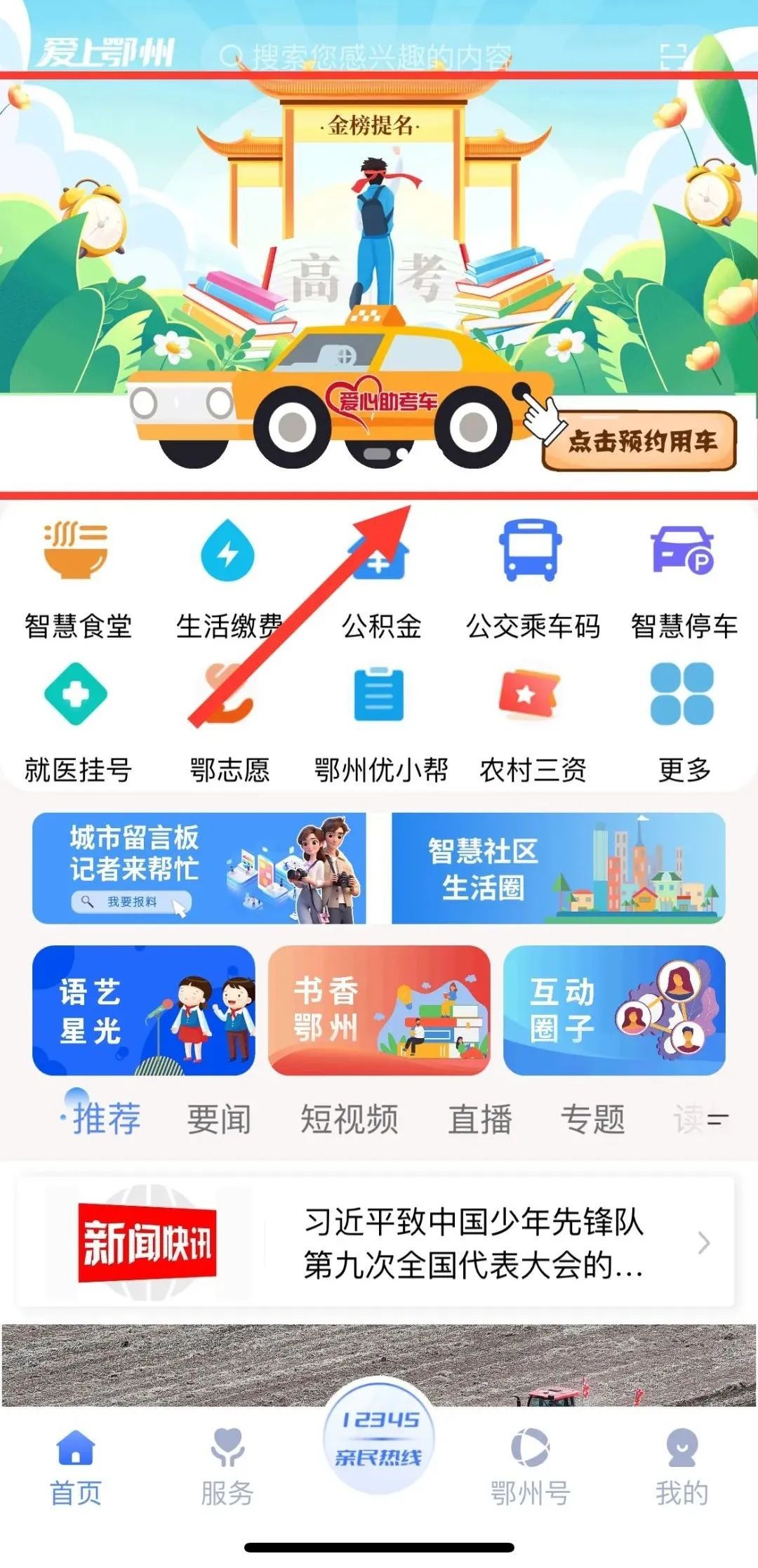Open the 智慧社区生活圈 card
Image resolution: width=758 pixels, height=1568 pixels.
click(558, 868)
